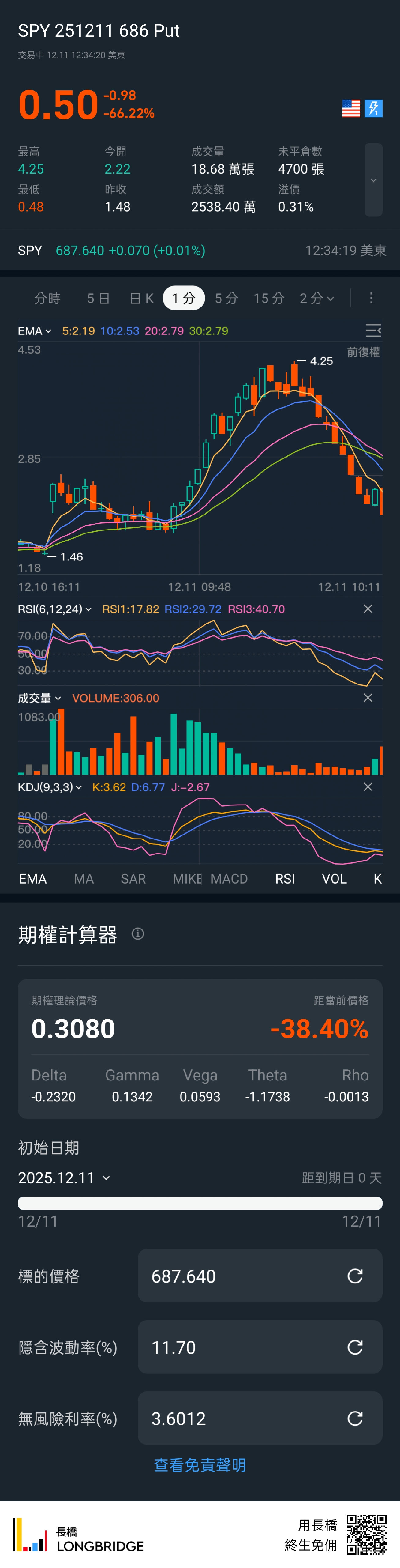Reset the 標的價格 value

coord(355,1276)
